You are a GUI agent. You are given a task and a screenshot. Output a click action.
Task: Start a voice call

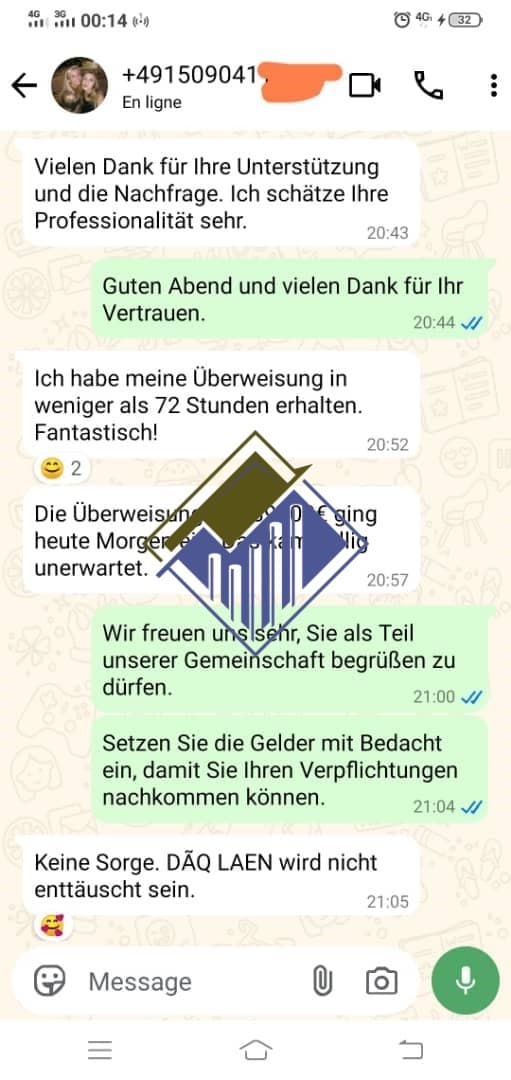[x=428, y=85]
